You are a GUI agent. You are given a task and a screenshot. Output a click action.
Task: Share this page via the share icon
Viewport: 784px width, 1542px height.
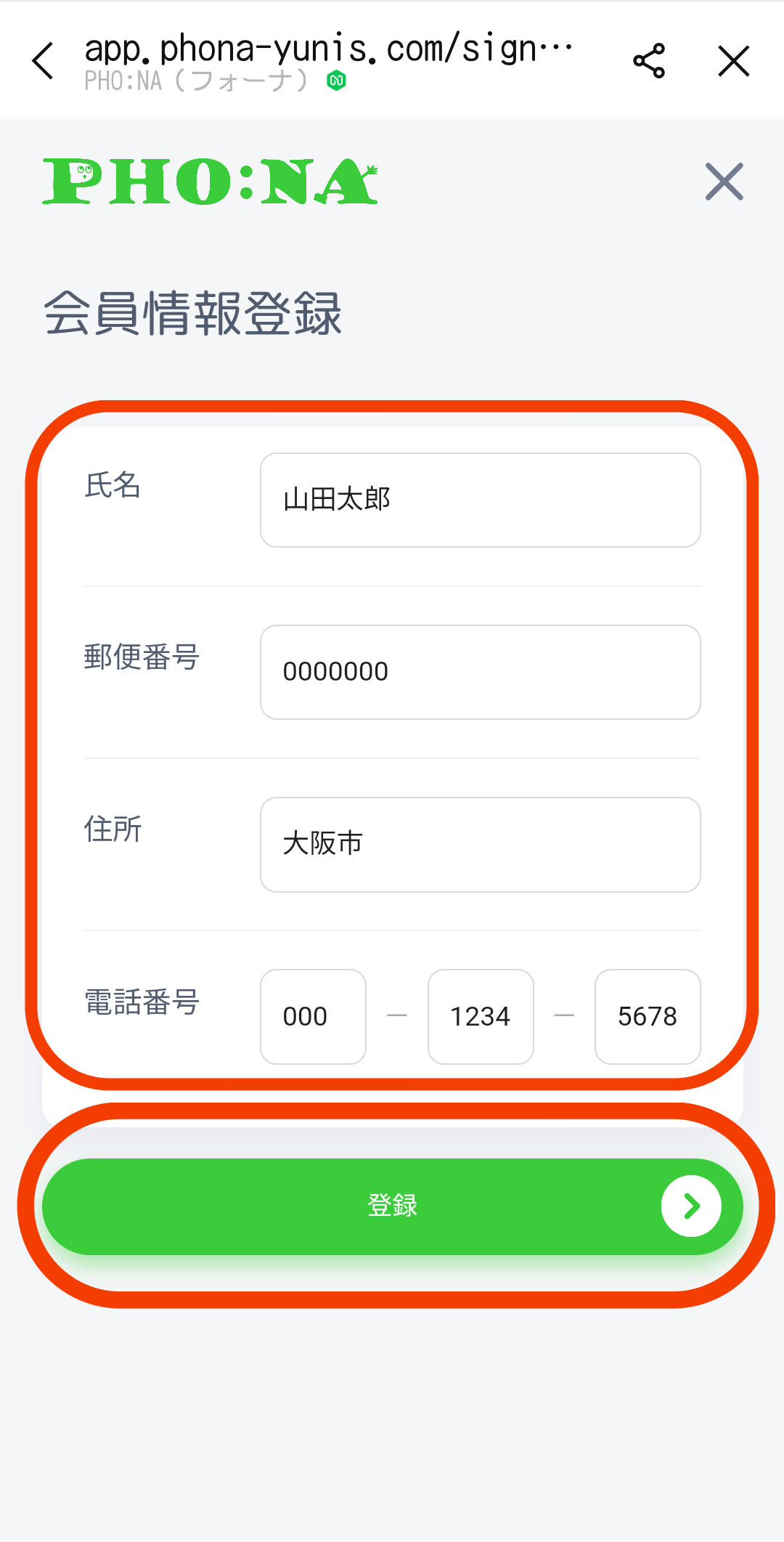point(649,61)
